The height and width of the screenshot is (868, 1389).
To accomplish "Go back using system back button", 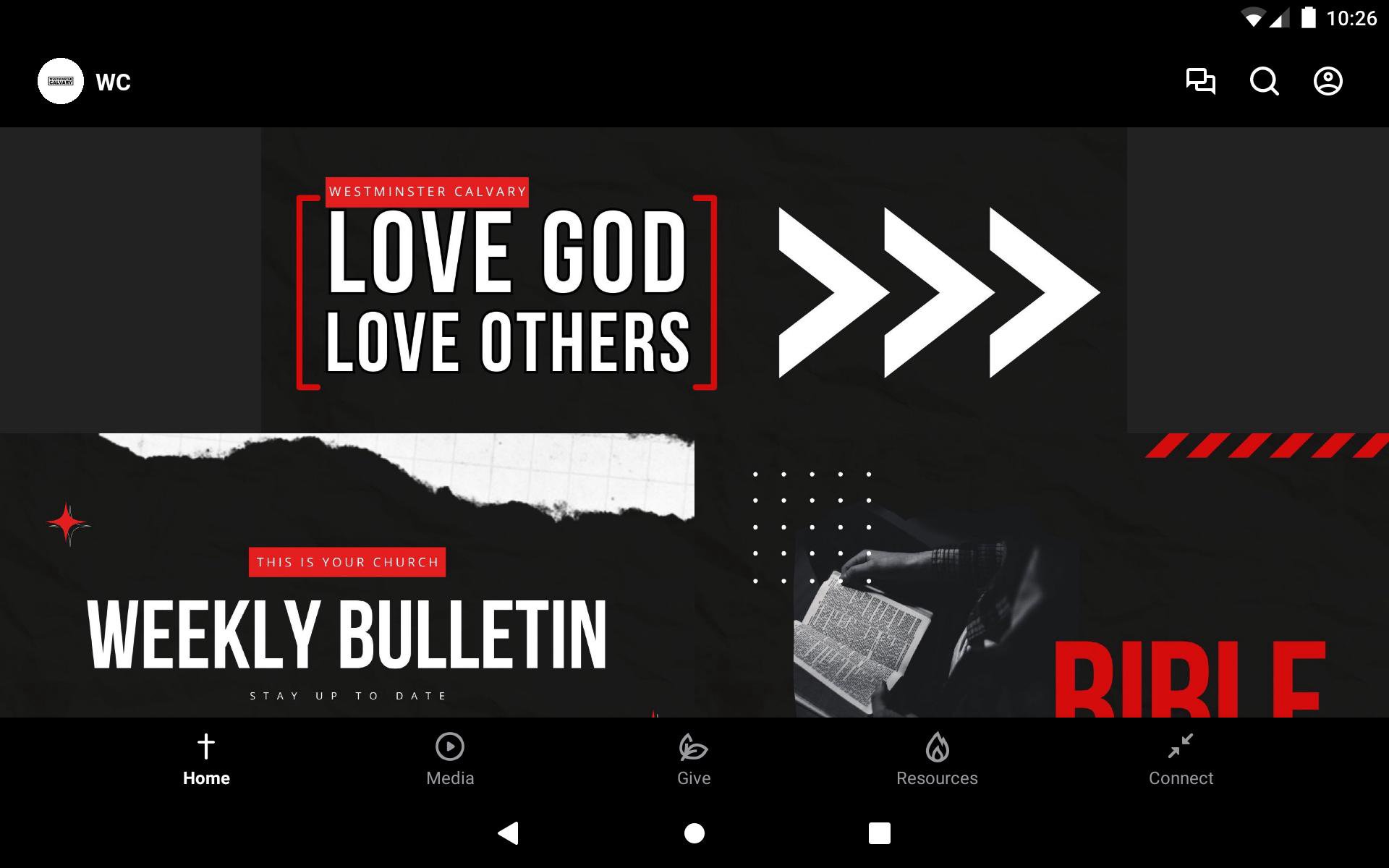I will [509, 833].
